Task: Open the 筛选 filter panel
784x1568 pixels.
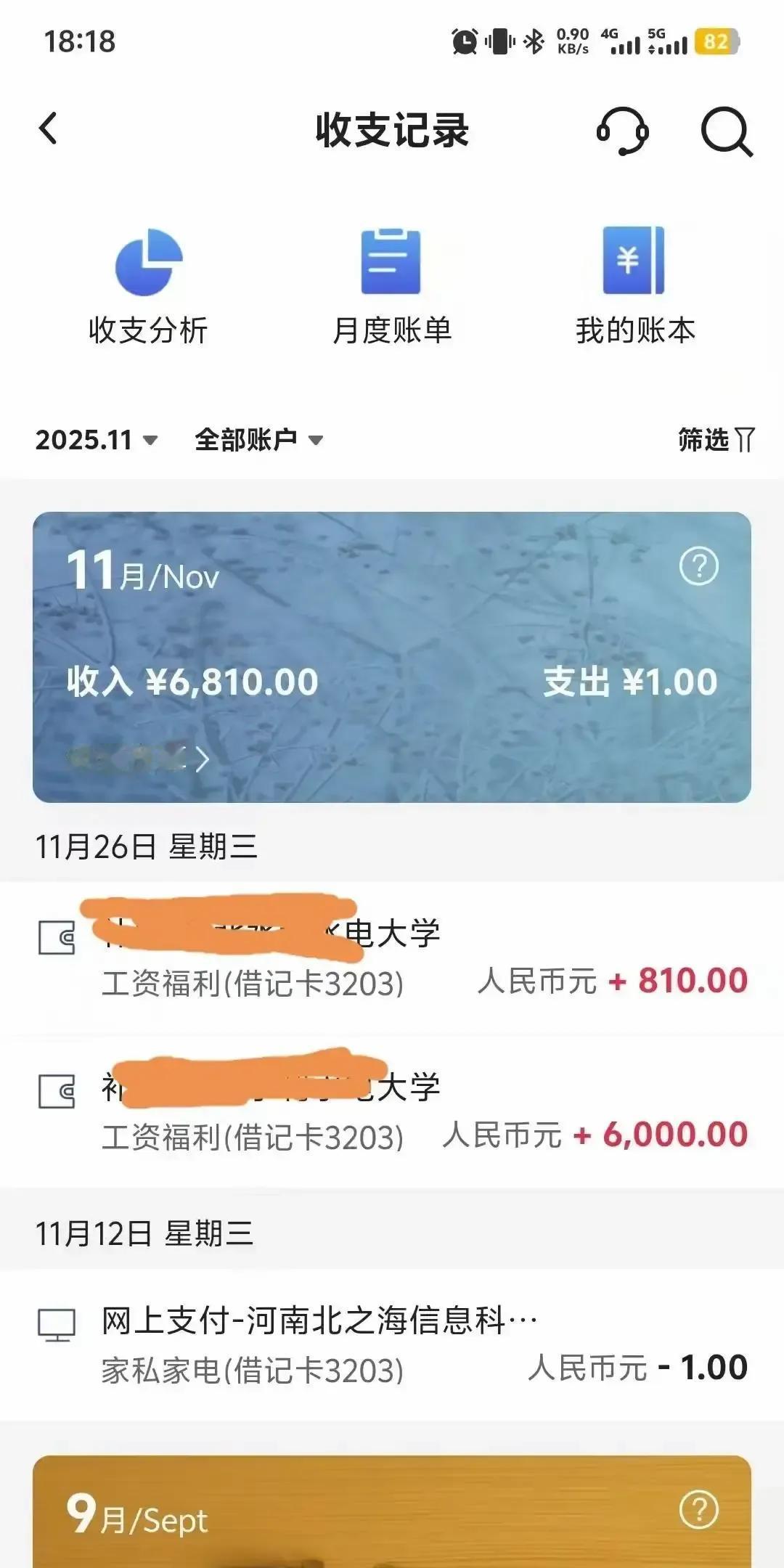Action: 714,439
